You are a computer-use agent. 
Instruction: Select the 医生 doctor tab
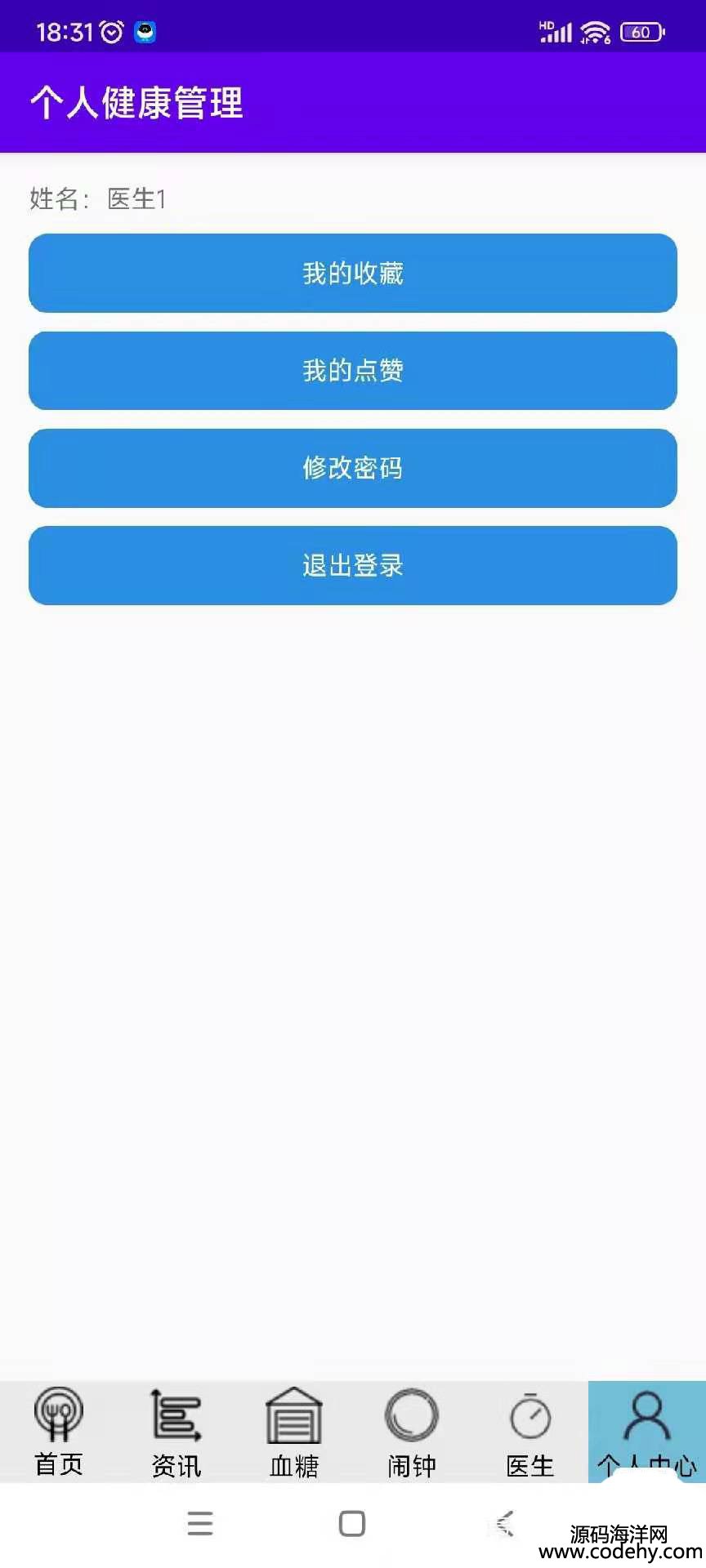click(x=529, y=1432)
